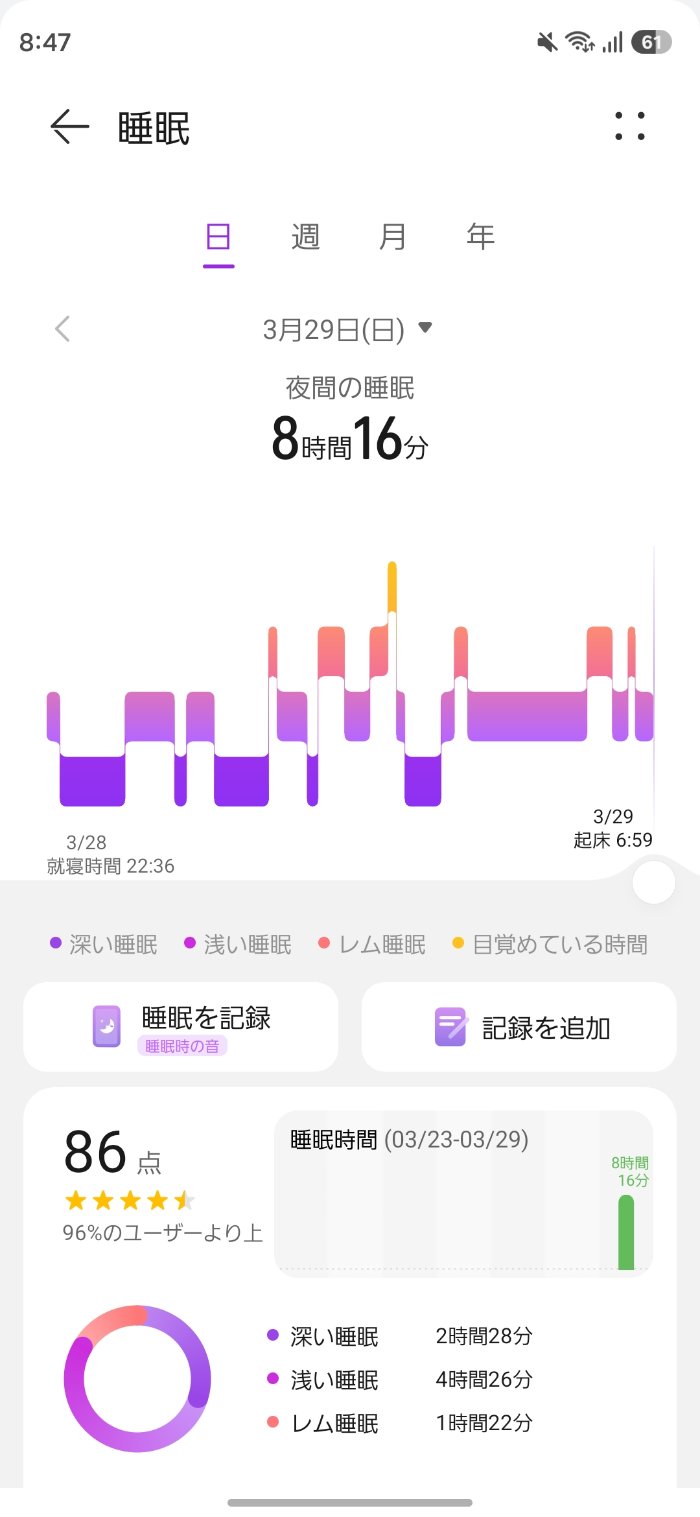This screenshot has width=700, height=1517.
Task: Switch to the 年 tab
Action: click(x=481, y=237)
